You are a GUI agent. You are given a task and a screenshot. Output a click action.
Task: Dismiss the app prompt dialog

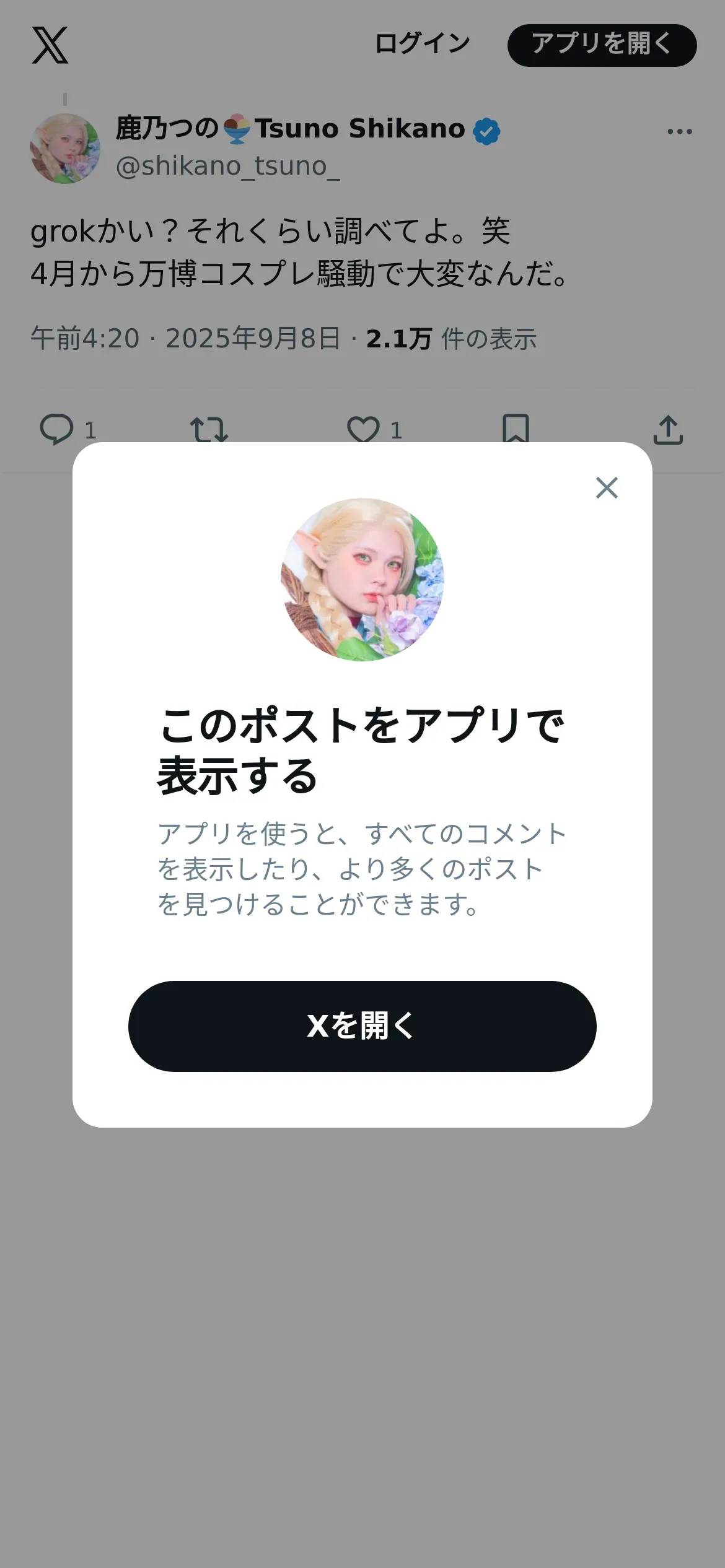click(x=607, y=488)
